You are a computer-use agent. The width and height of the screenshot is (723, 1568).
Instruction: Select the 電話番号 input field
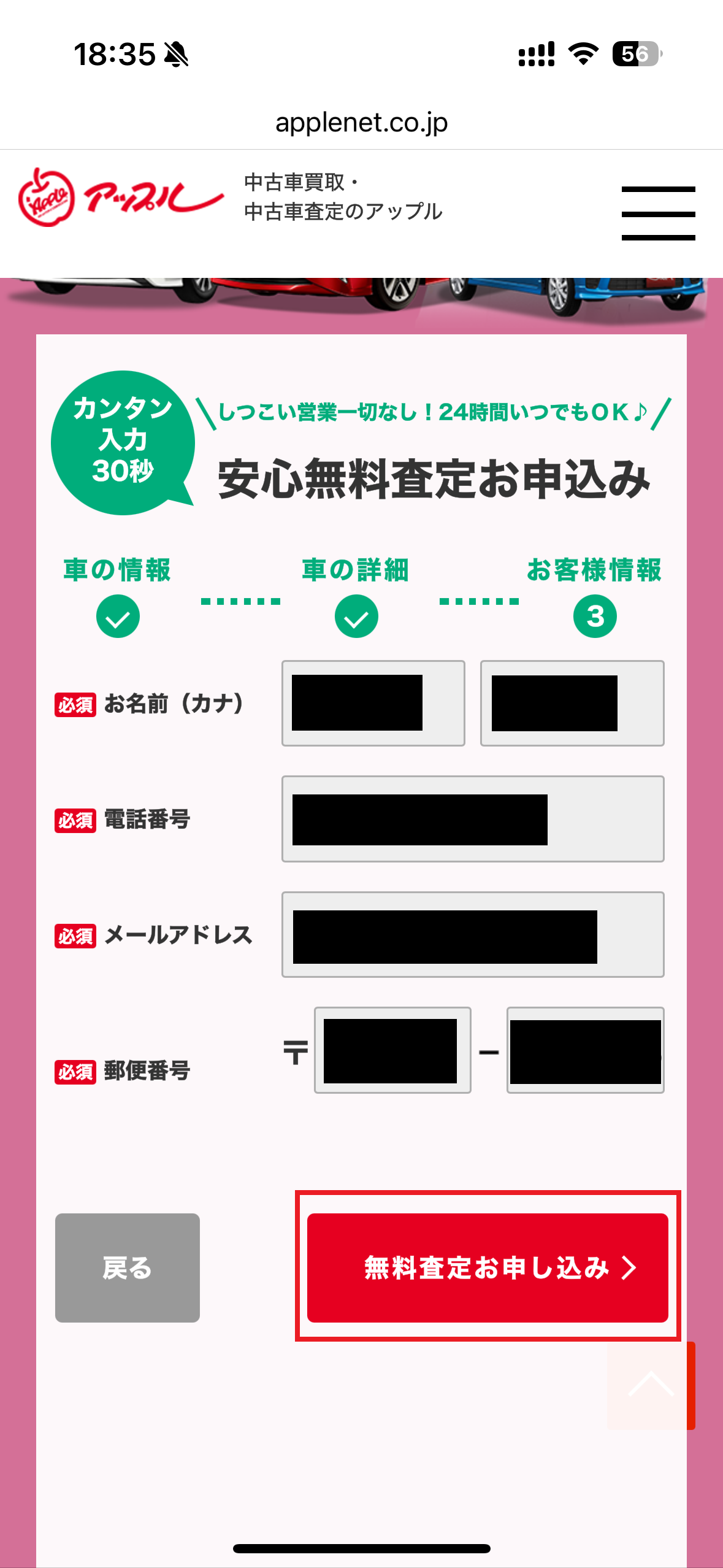(x=472, y=819)
